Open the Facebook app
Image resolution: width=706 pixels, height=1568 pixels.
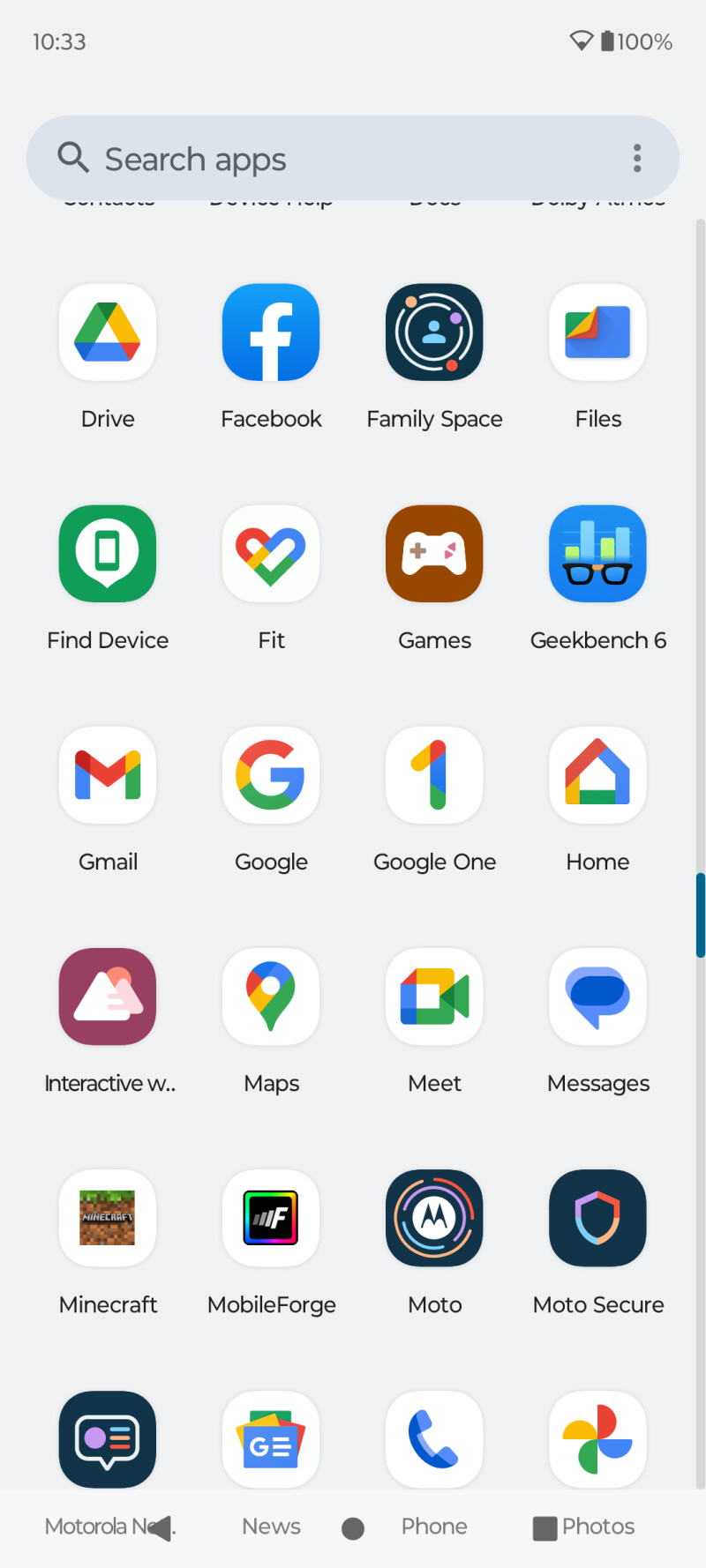click(x=271, y=332)
